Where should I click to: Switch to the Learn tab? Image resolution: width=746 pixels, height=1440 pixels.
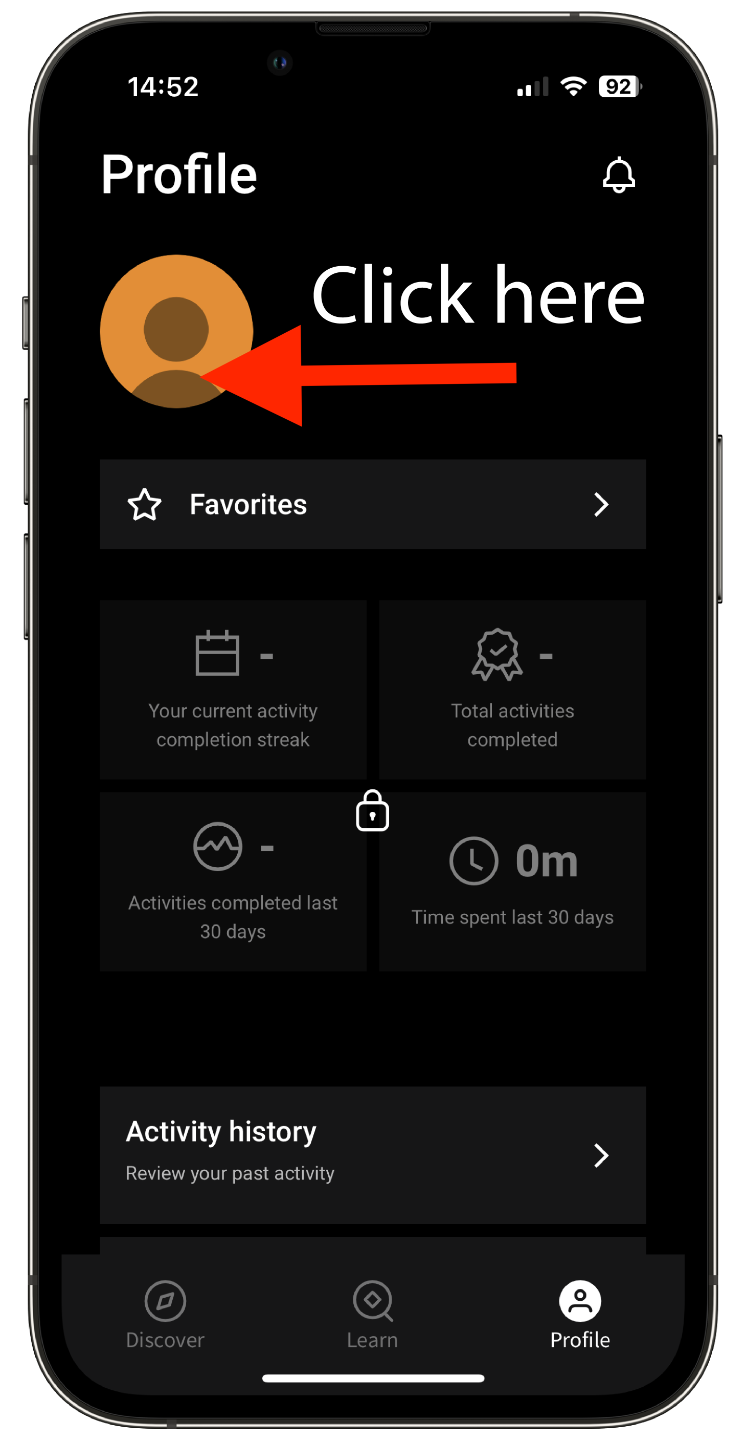click(372, 1315)
